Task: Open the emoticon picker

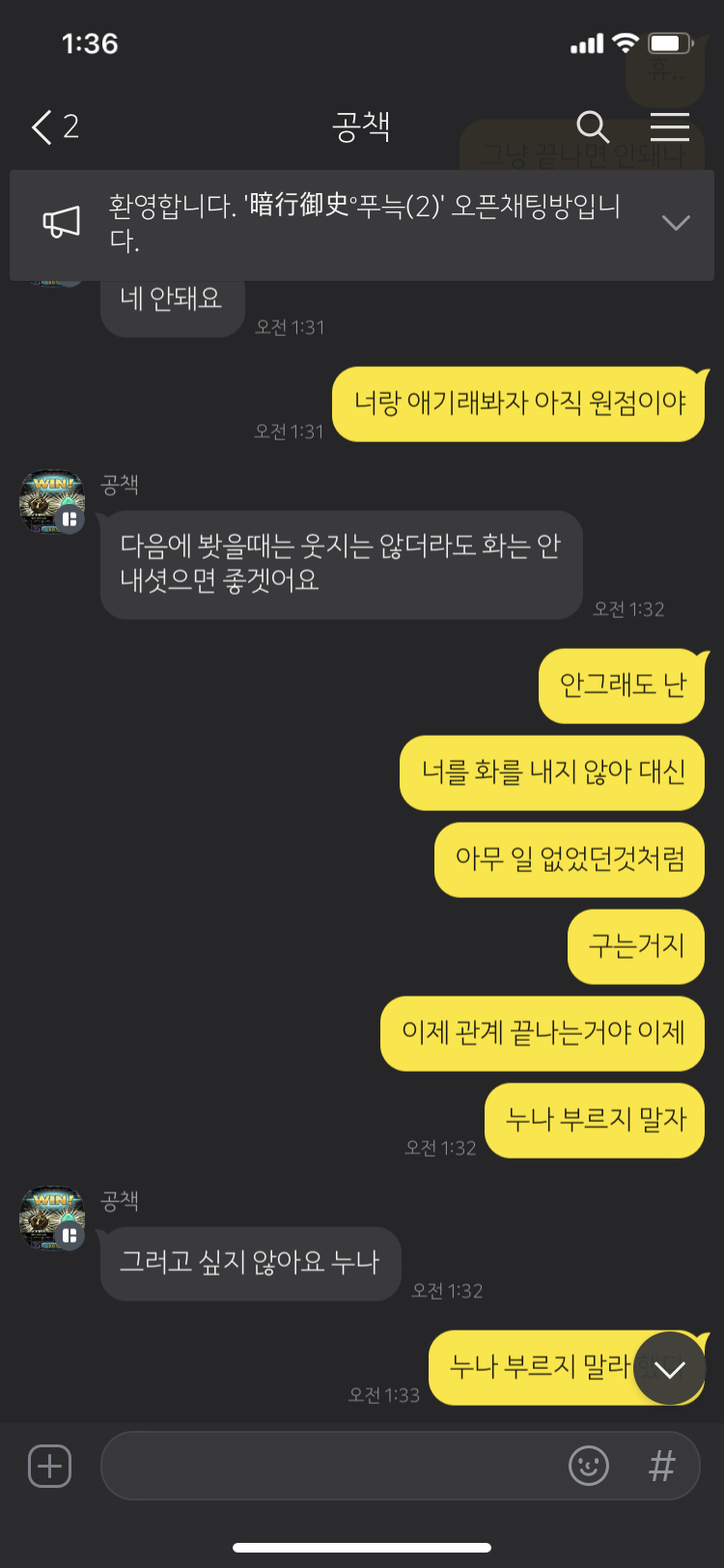Action: coord(588,1466)
